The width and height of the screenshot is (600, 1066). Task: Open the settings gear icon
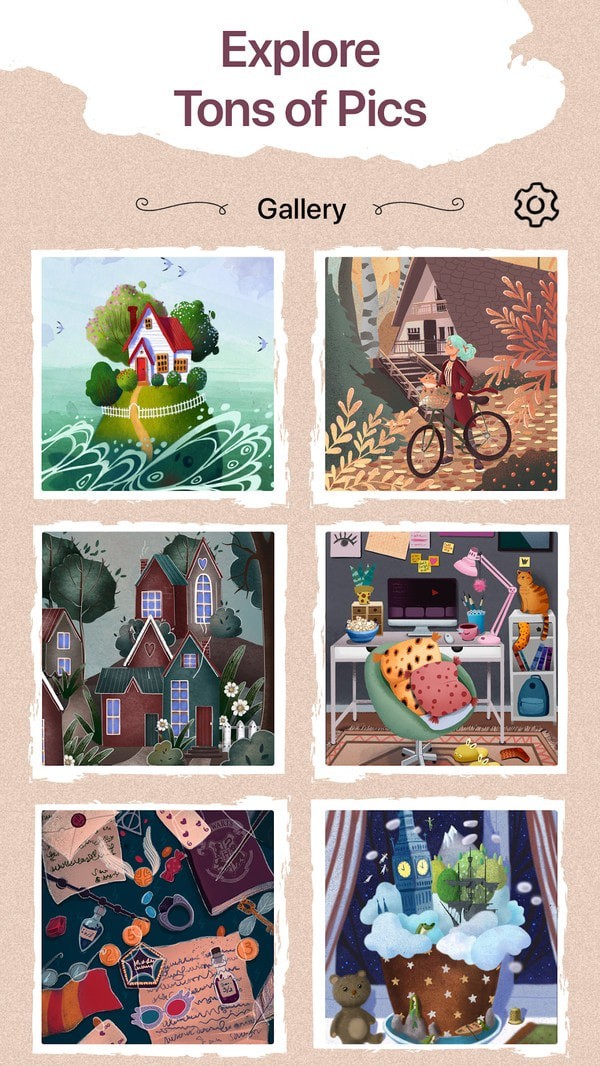coord(536,205)
